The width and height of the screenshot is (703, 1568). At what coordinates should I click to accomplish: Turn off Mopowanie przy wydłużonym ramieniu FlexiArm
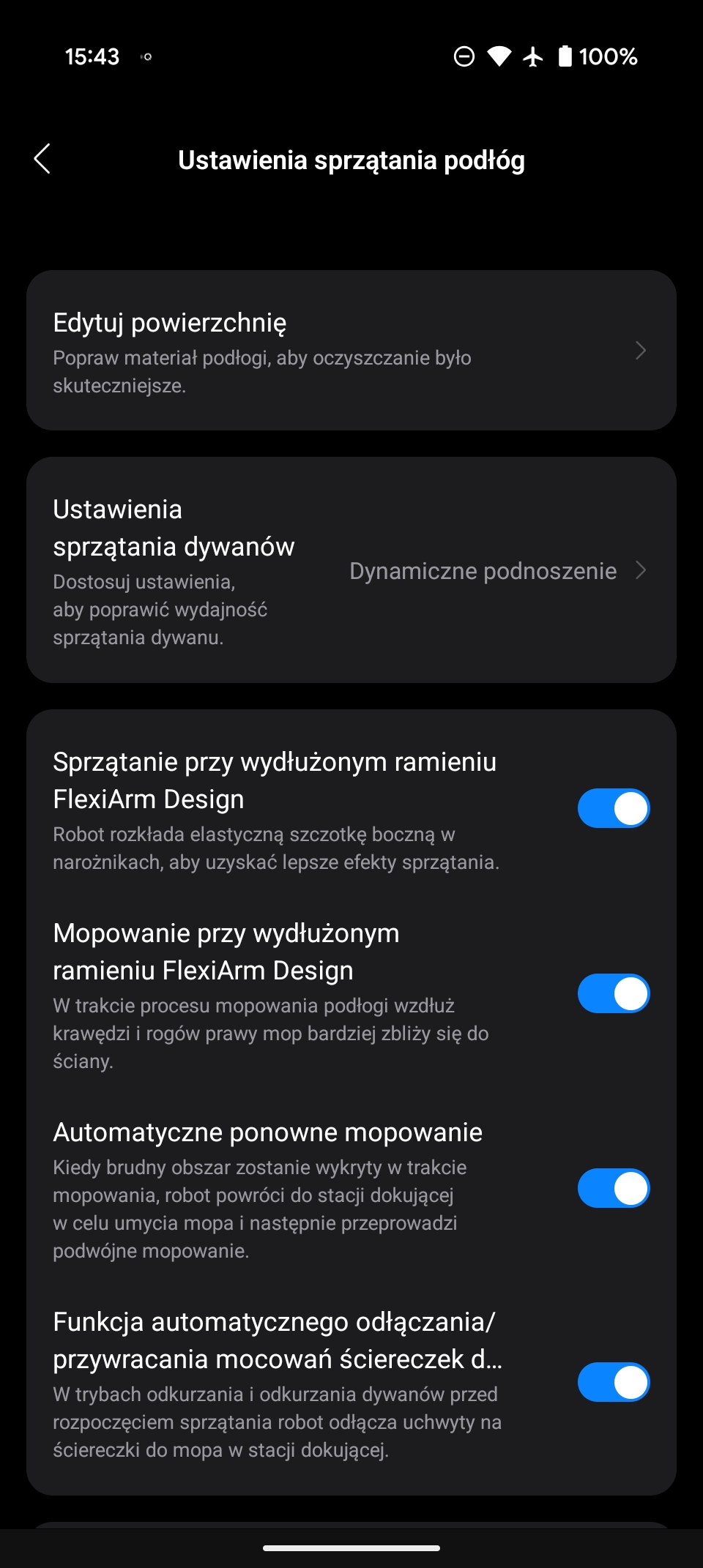point(614,993)
